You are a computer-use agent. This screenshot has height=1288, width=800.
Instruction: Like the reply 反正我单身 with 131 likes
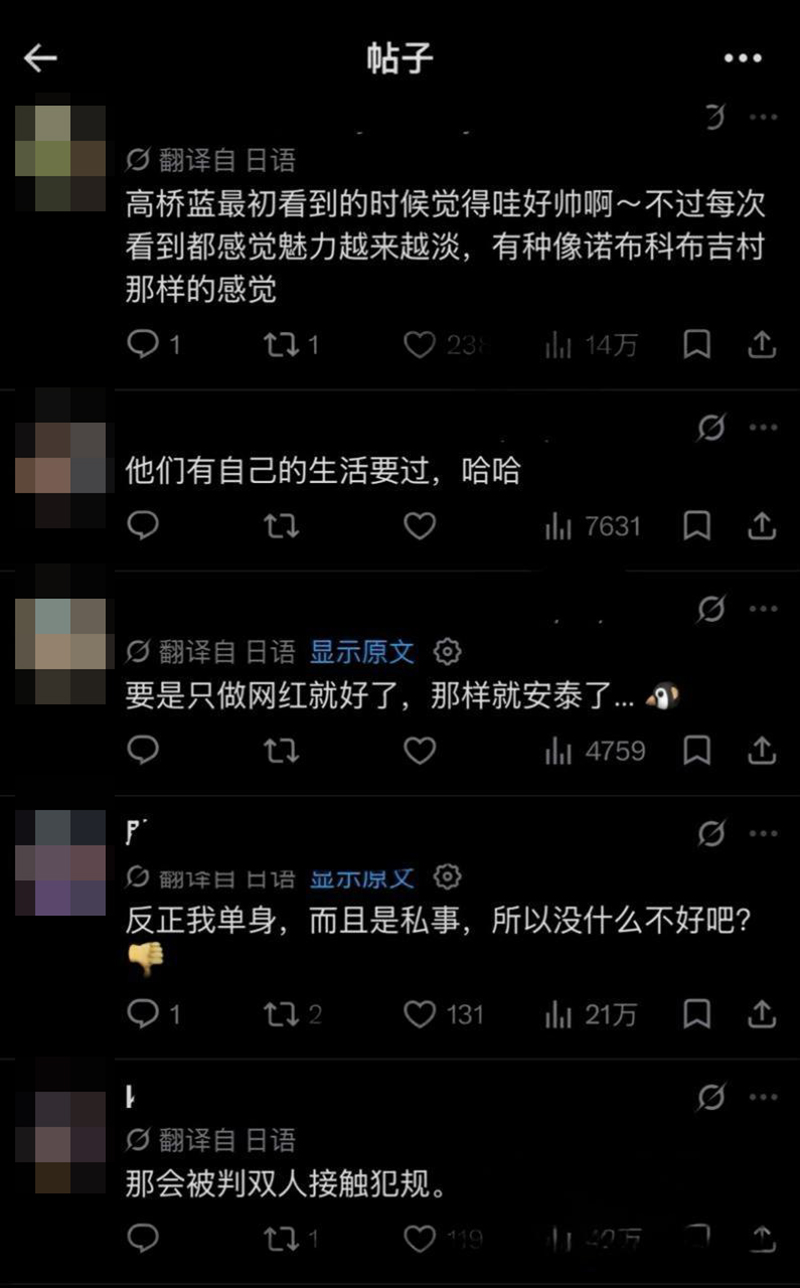(418, 1014)
